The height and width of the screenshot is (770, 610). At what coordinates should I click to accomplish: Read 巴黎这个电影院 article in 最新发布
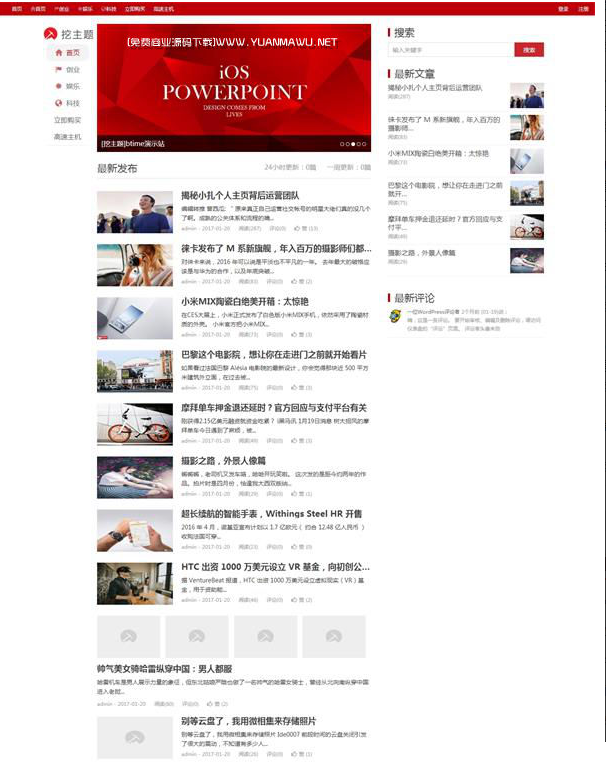point(273,354)
